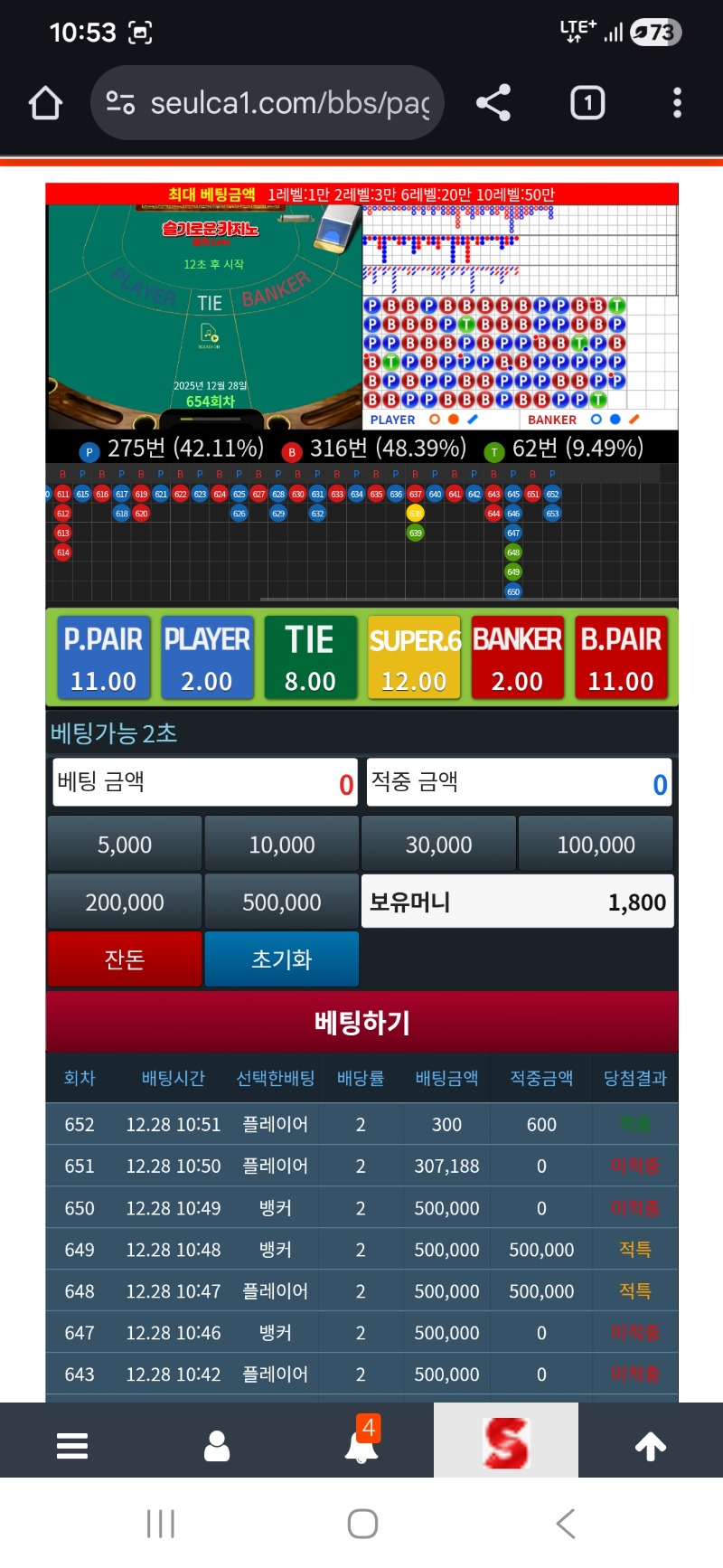Tap the 잔돈 red button
This screenshot has width=723, height=1568.
click(125, 959)
